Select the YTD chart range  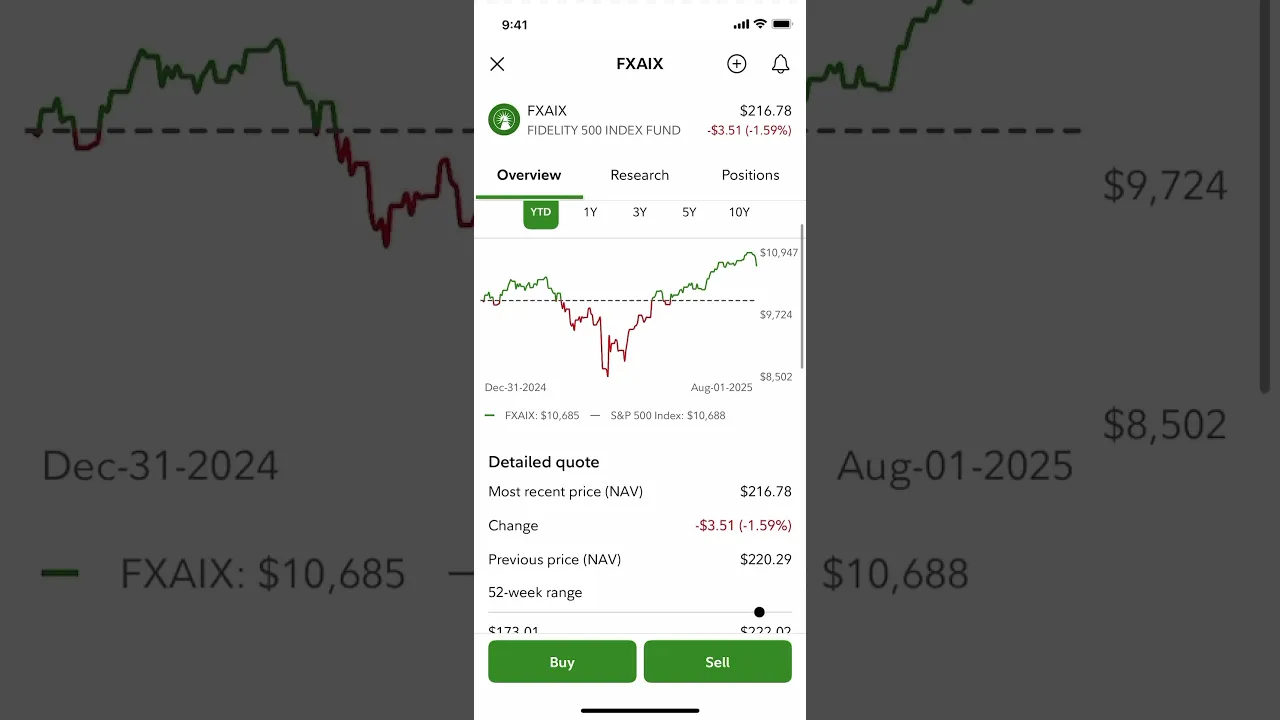click(x=541, y=212)
